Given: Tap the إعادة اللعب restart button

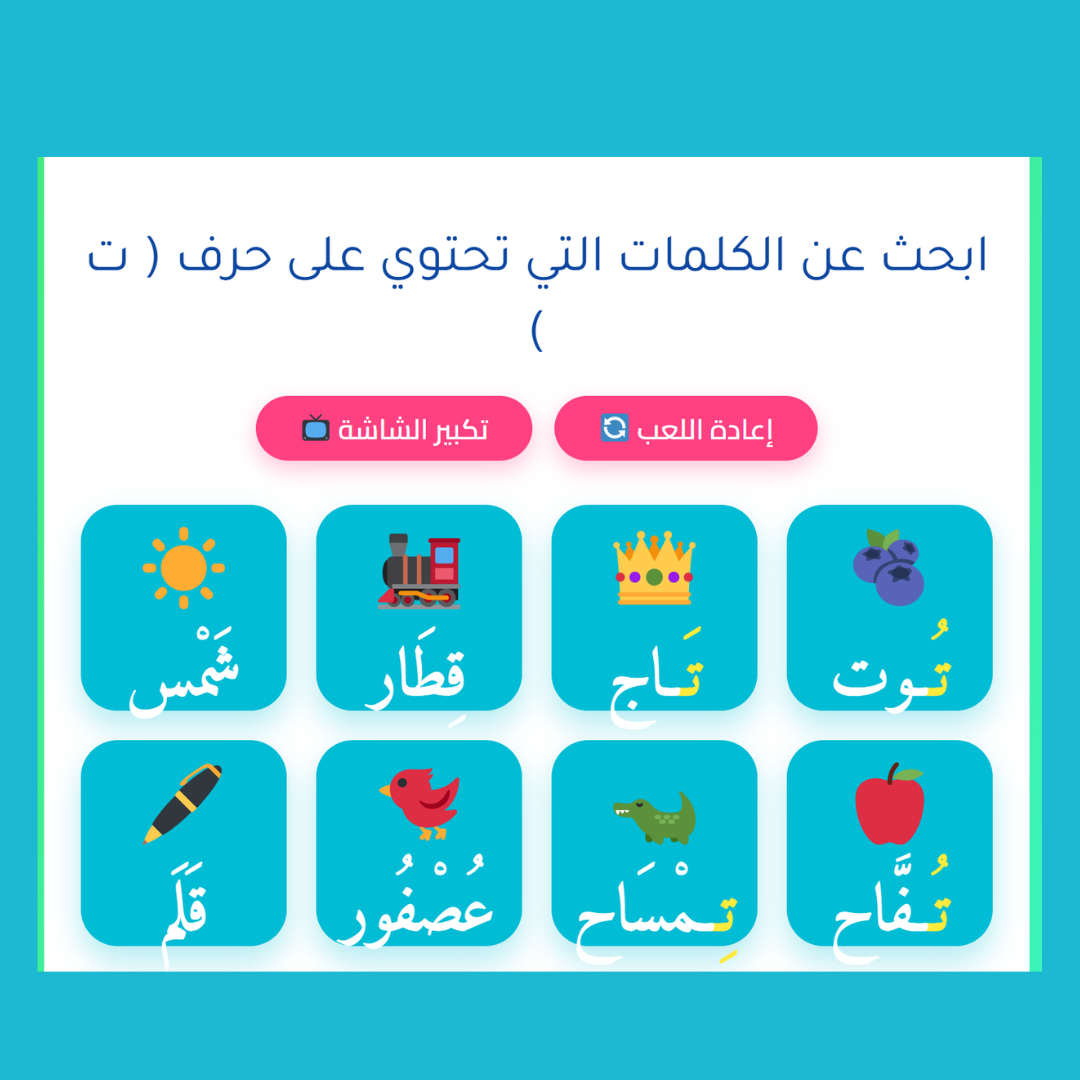Looking at the screenshot, I should coord(685,428).
